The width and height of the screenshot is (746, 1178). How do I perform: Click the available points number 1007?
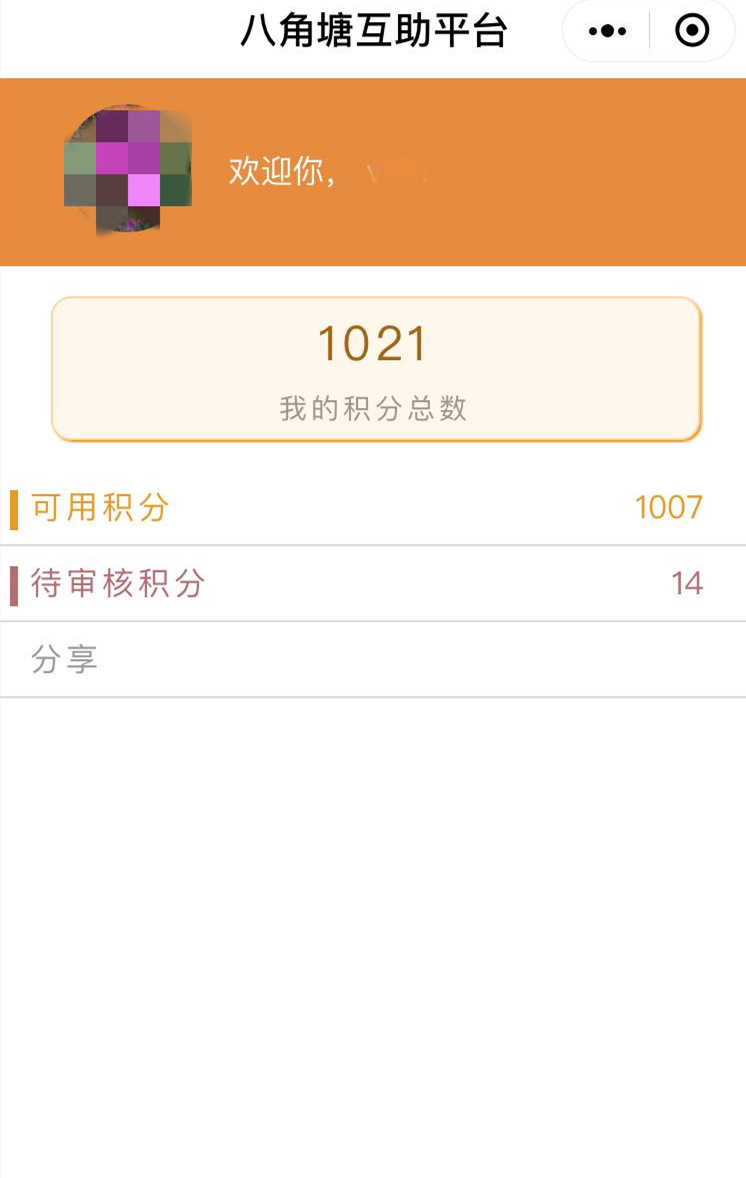[x=670, y=508]
